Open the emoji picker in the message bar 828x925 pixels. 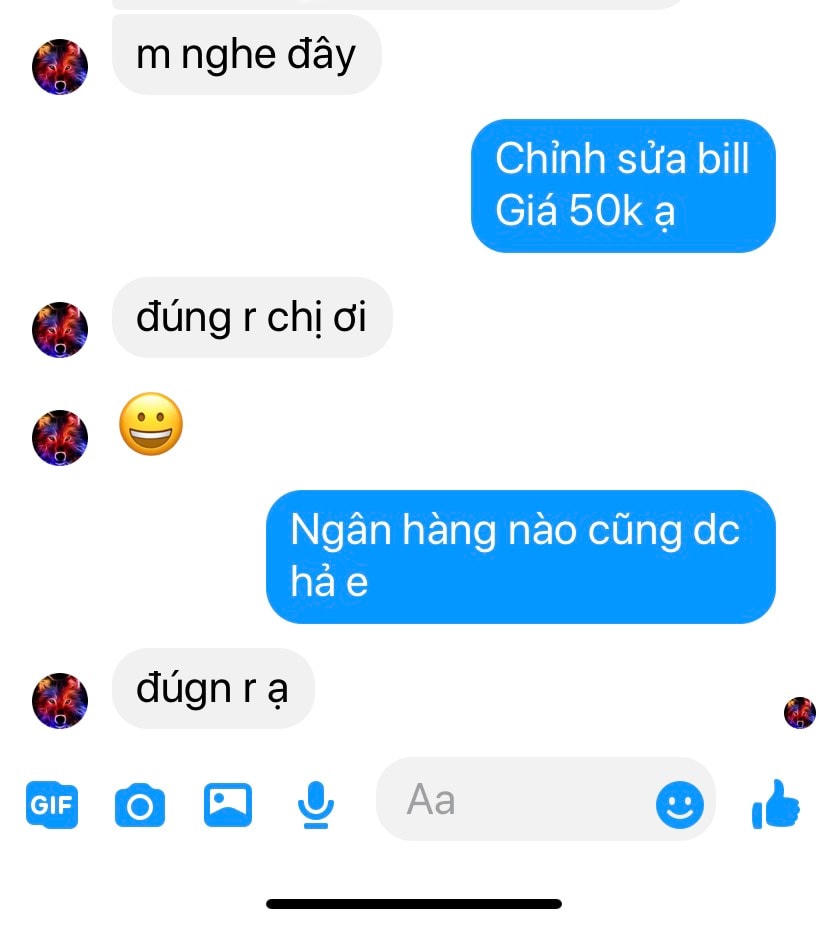coord(679,805)
